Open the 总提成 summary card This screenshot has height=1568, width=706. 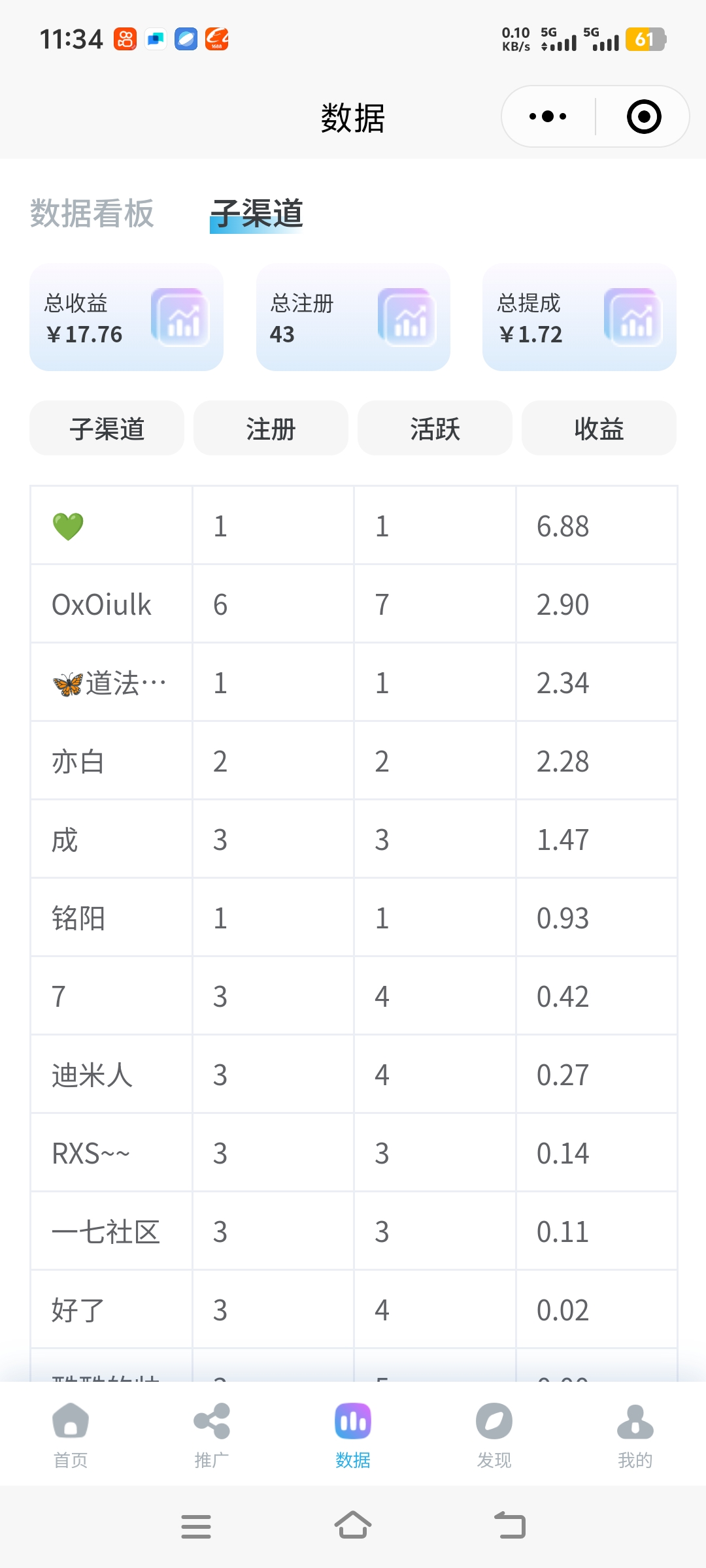point(579,318)
